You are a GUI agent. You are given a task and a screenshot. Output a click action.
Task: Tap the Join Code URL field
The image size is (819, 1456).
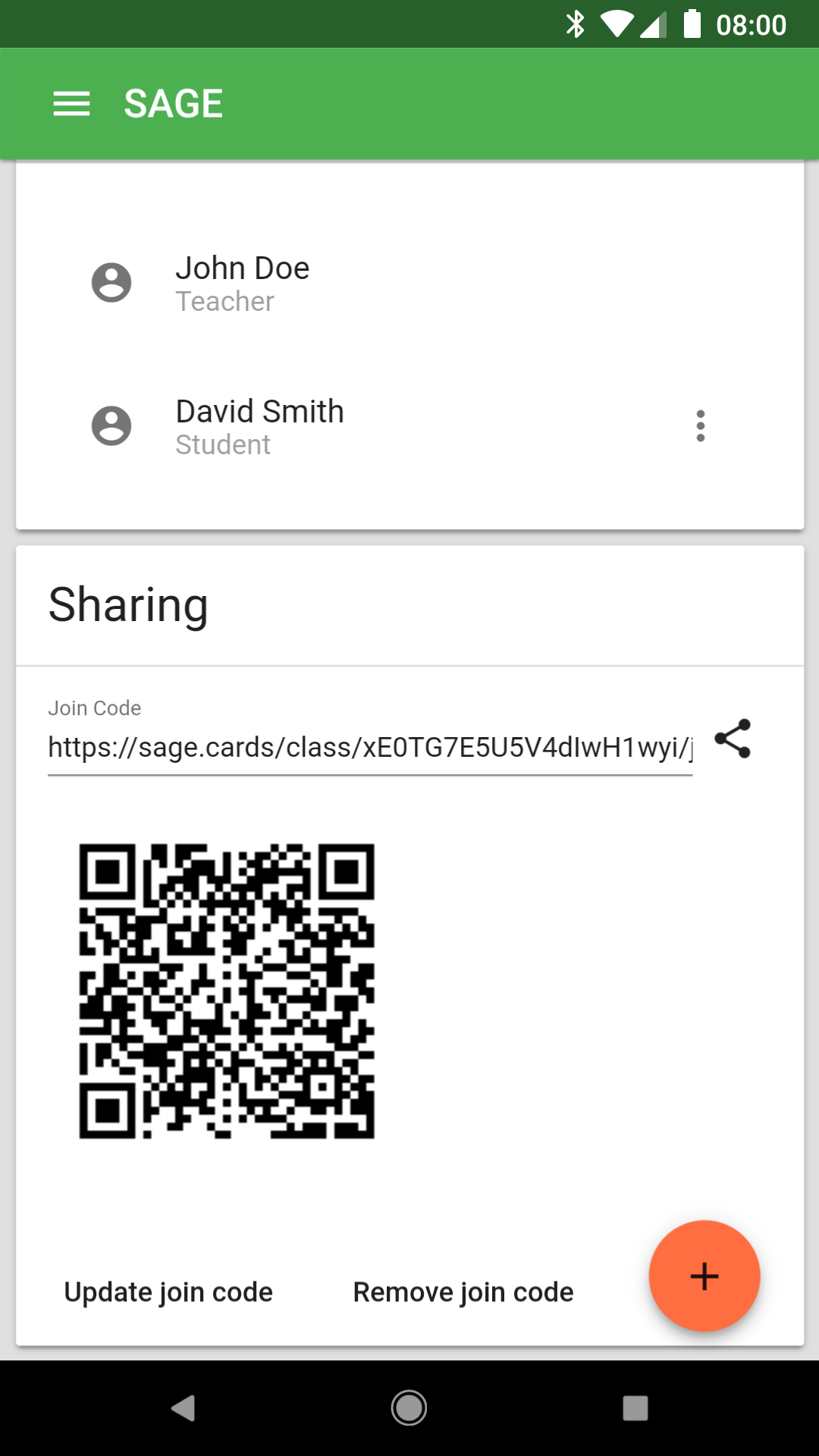click(x=370, y=748)
